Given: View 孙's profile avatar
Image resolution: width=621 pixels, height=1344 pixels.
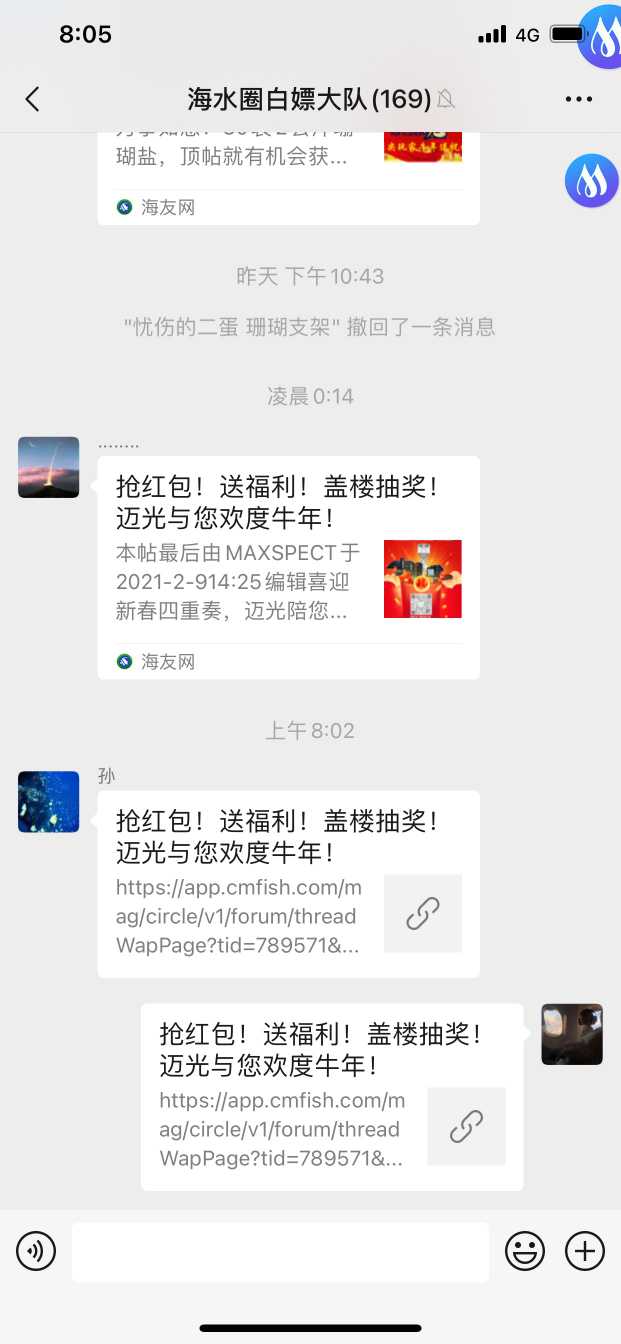Looking at the screenshot, I should tap(49, 802).
